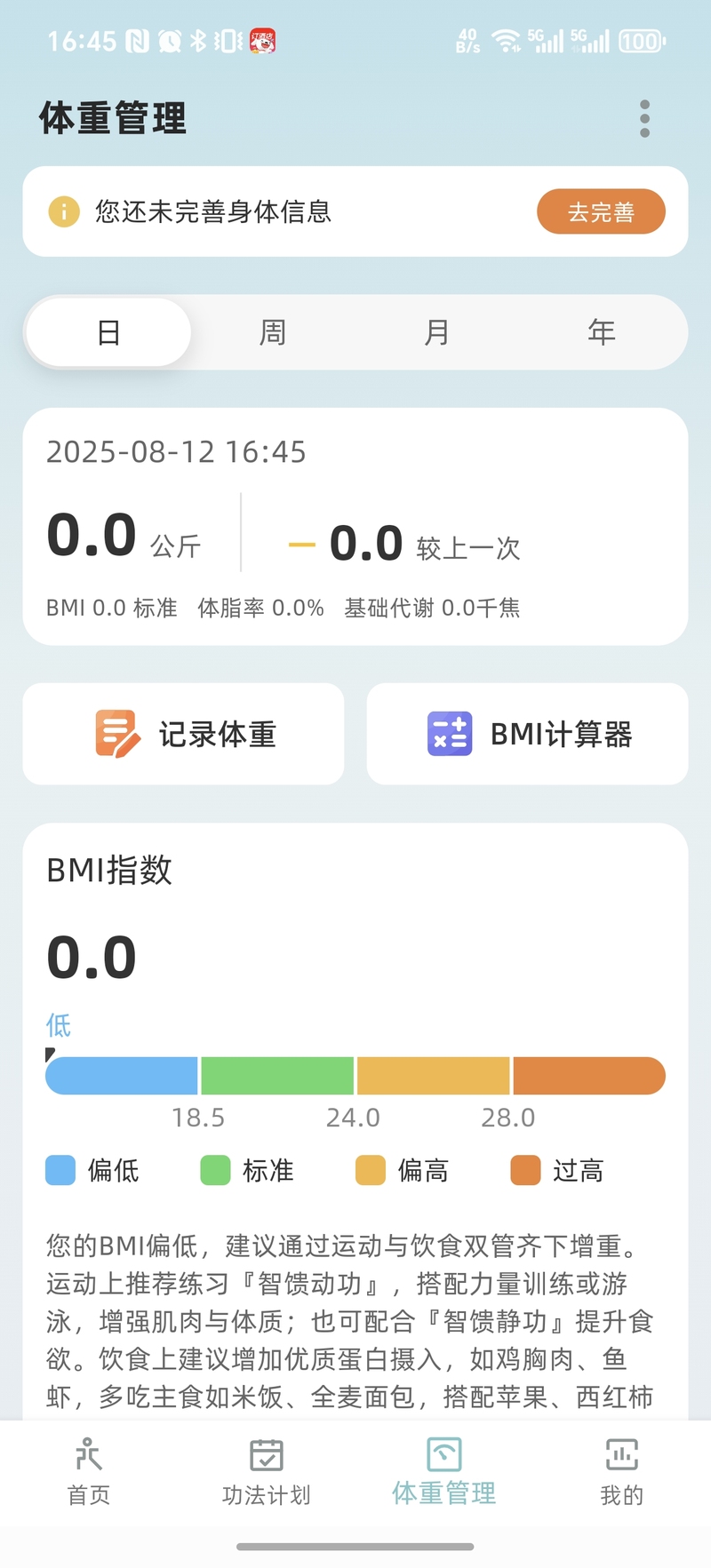The height and width of the screenshot is (1568, 711).
Task: Tap 去完善 to complete body info
Action: (601, 212)
